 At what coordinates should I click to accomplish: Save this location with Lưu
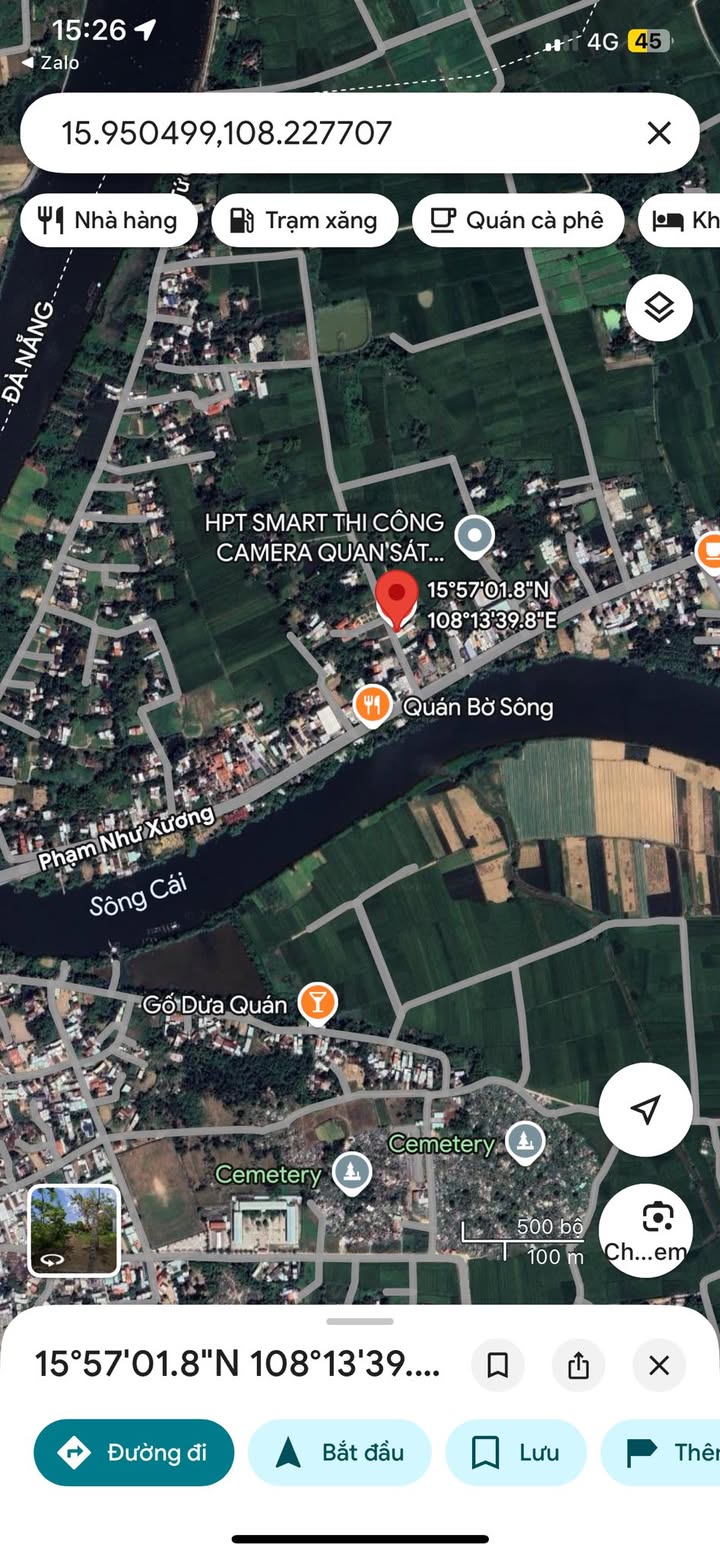pyautogui.click(x=516, y=1452)
